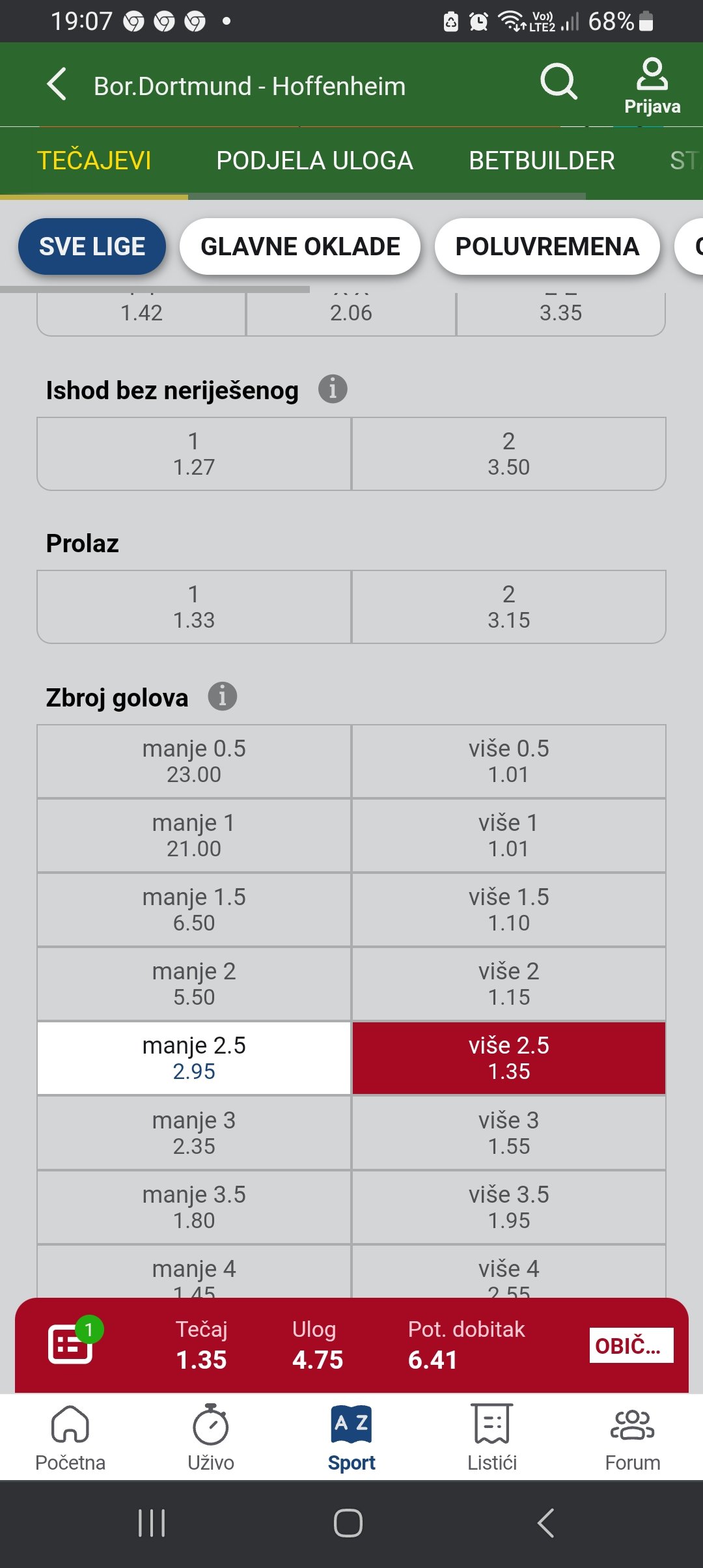
Task: Go to the Uživo live section
Action: [x=211, y=1438]
